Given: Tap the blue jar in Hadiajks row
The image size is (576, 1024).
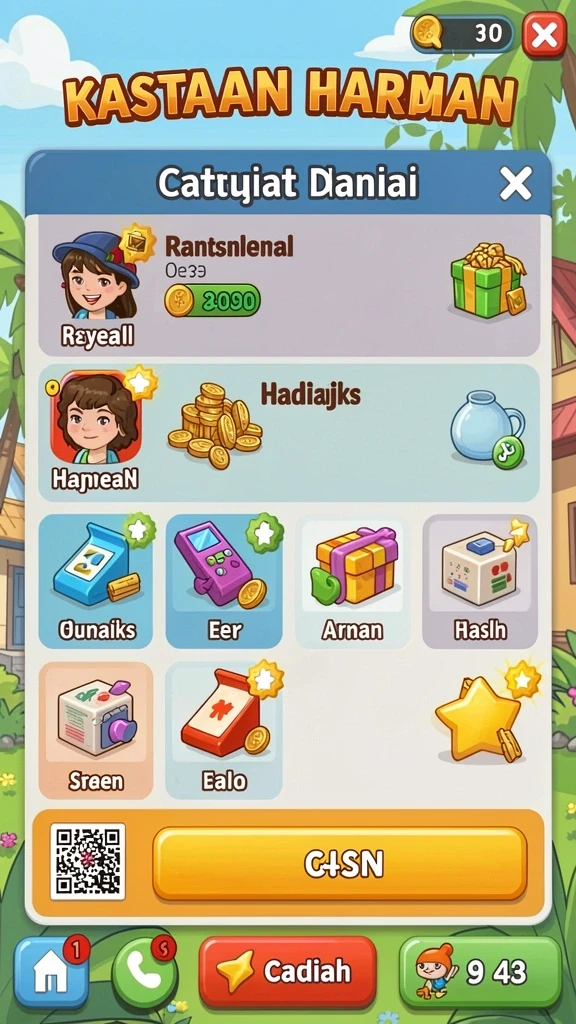Looking at the screenshot, I should [488, 429].
